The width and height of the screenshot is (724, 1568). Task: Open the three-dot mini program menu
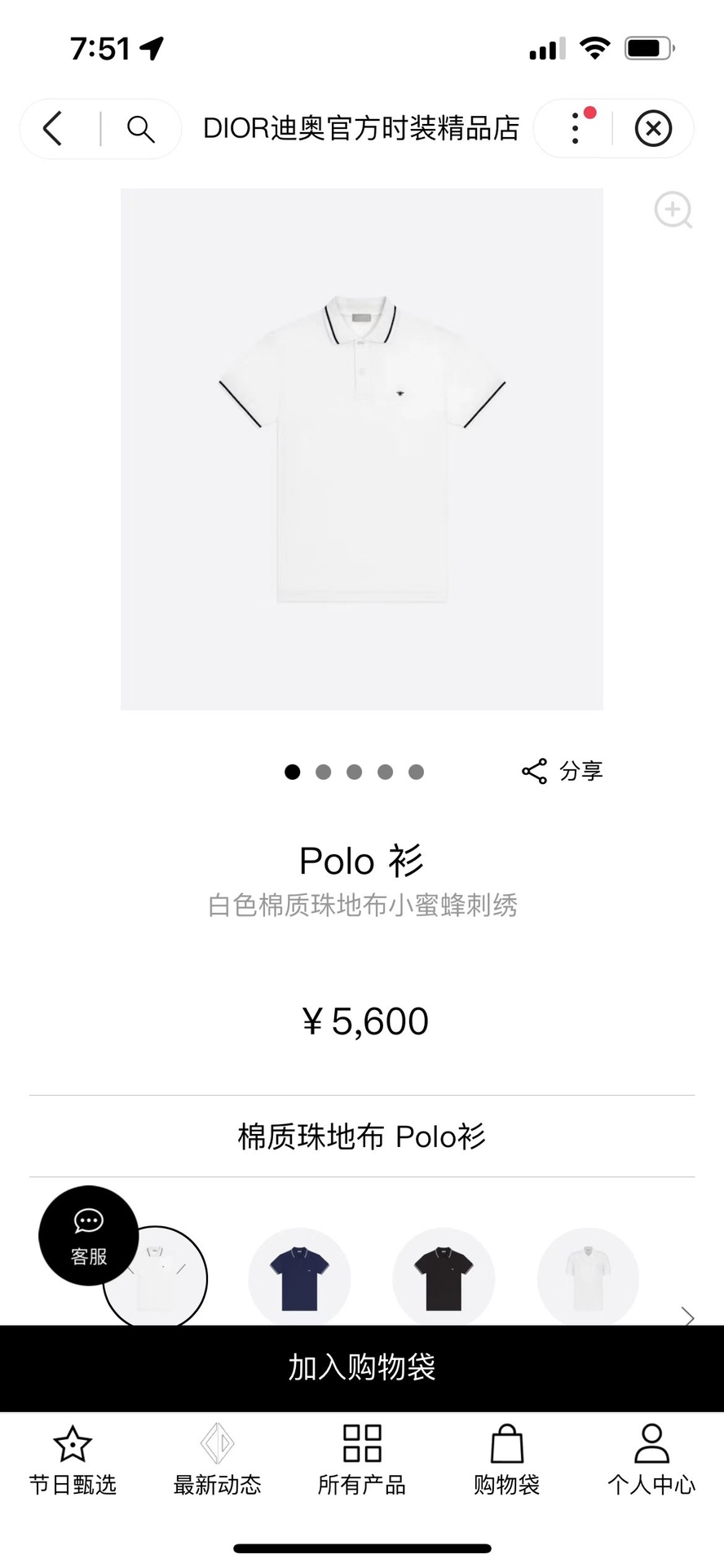tap(576, 129)
